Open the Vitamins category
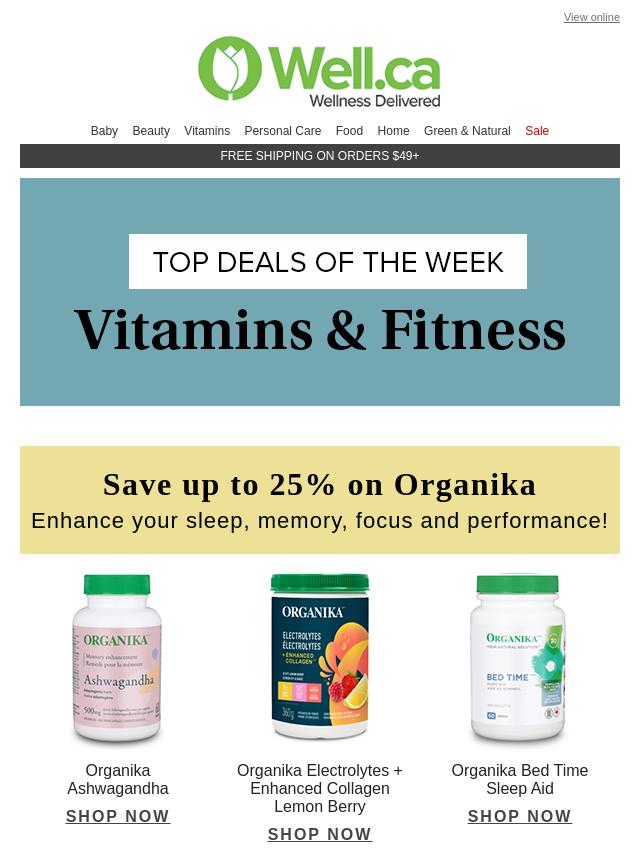Viewport: 640px width, 854px height. point(207,131)
